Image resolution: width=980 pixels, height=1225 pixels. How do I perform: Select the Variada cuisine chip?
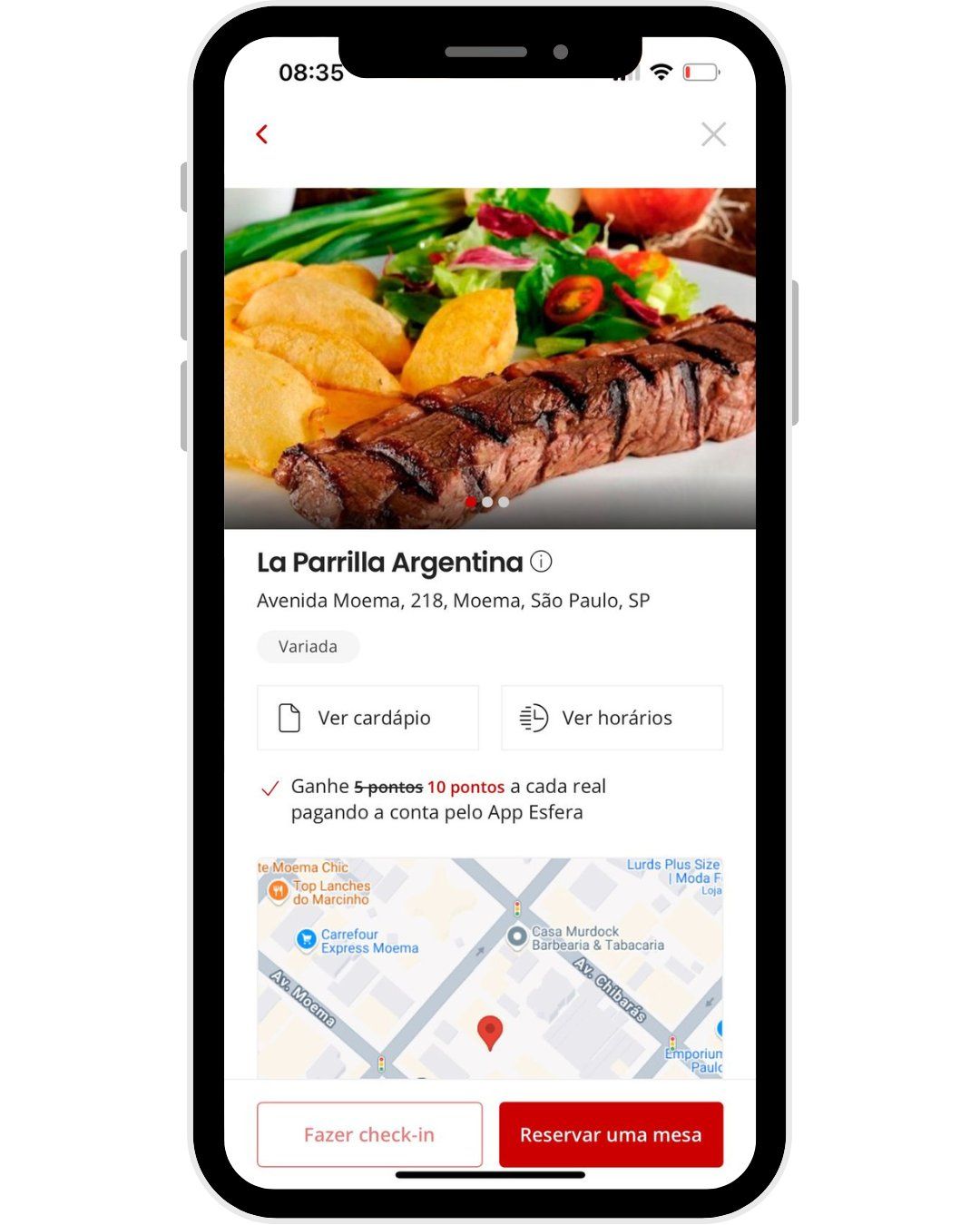(x=308, y=647)
